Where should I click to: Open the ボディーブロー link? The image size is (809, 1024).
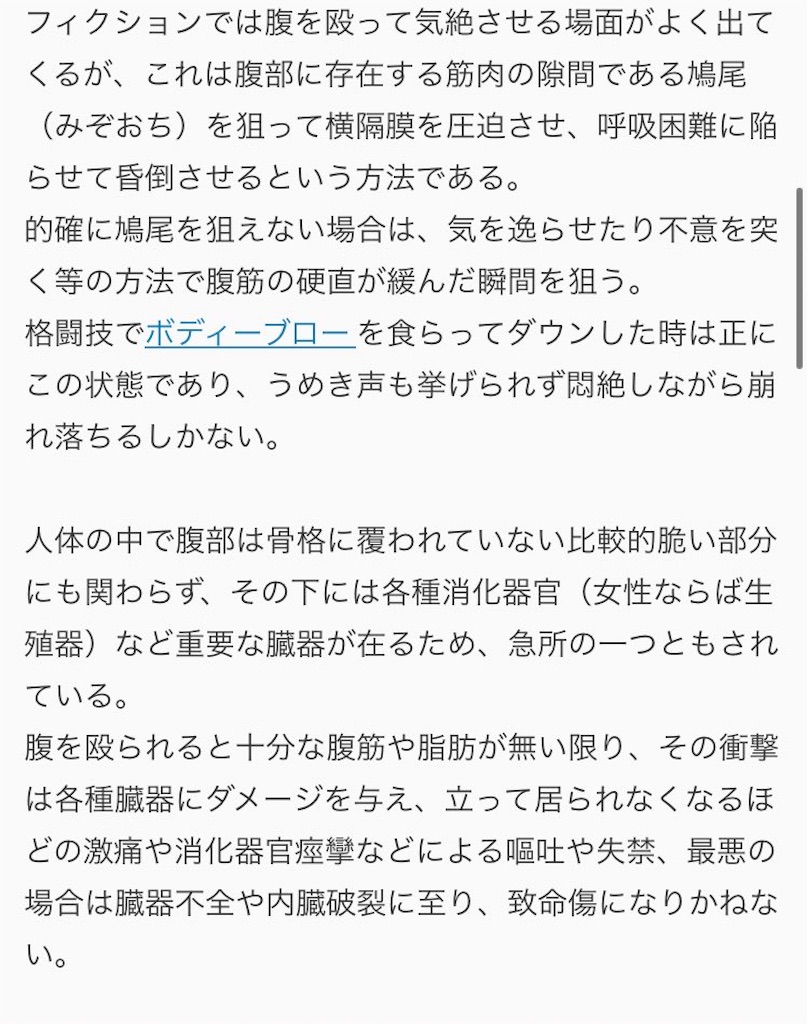point(250,333)
